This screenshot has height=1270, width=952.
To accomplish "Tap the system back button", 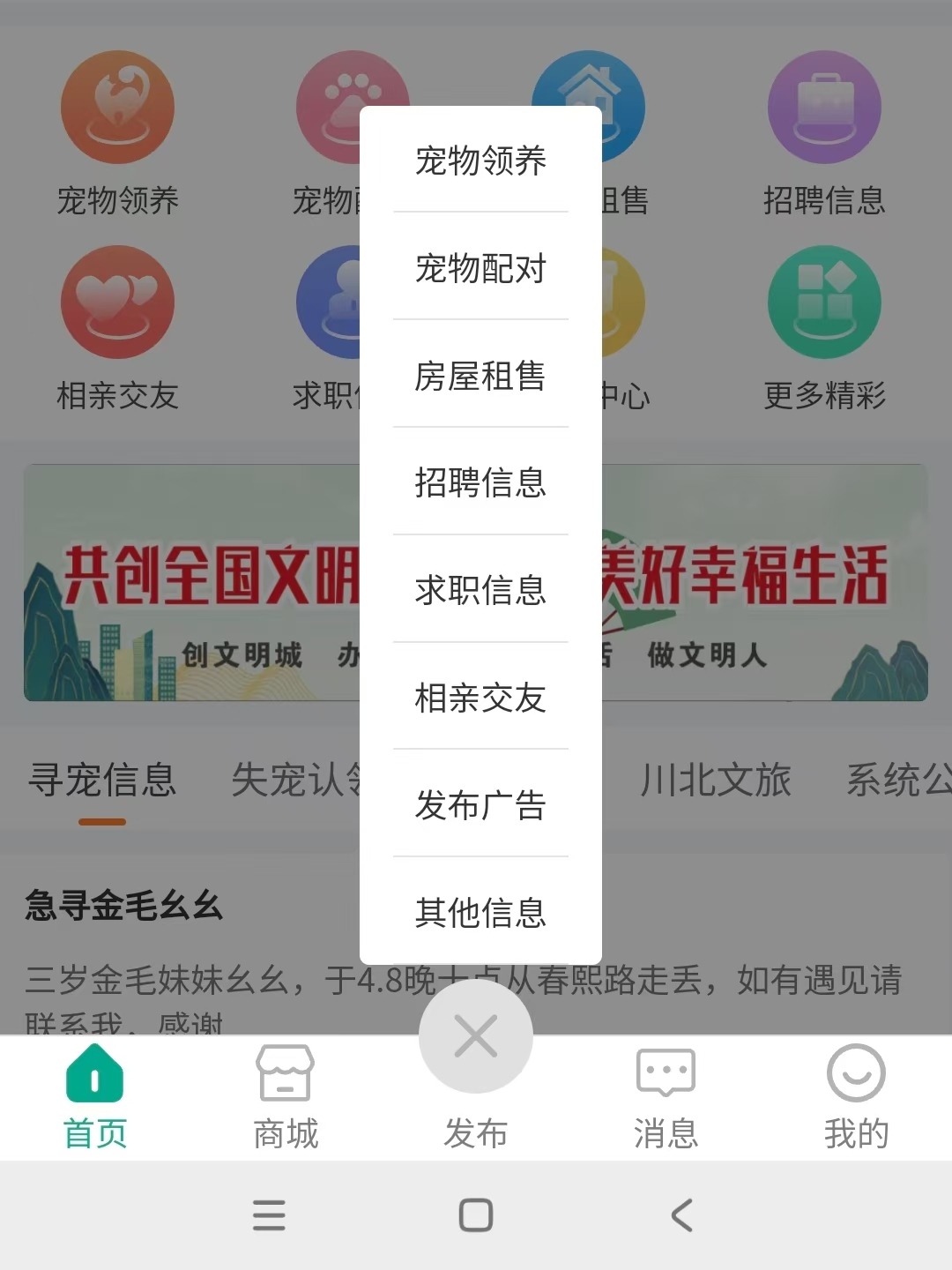I will [681, 1215].
